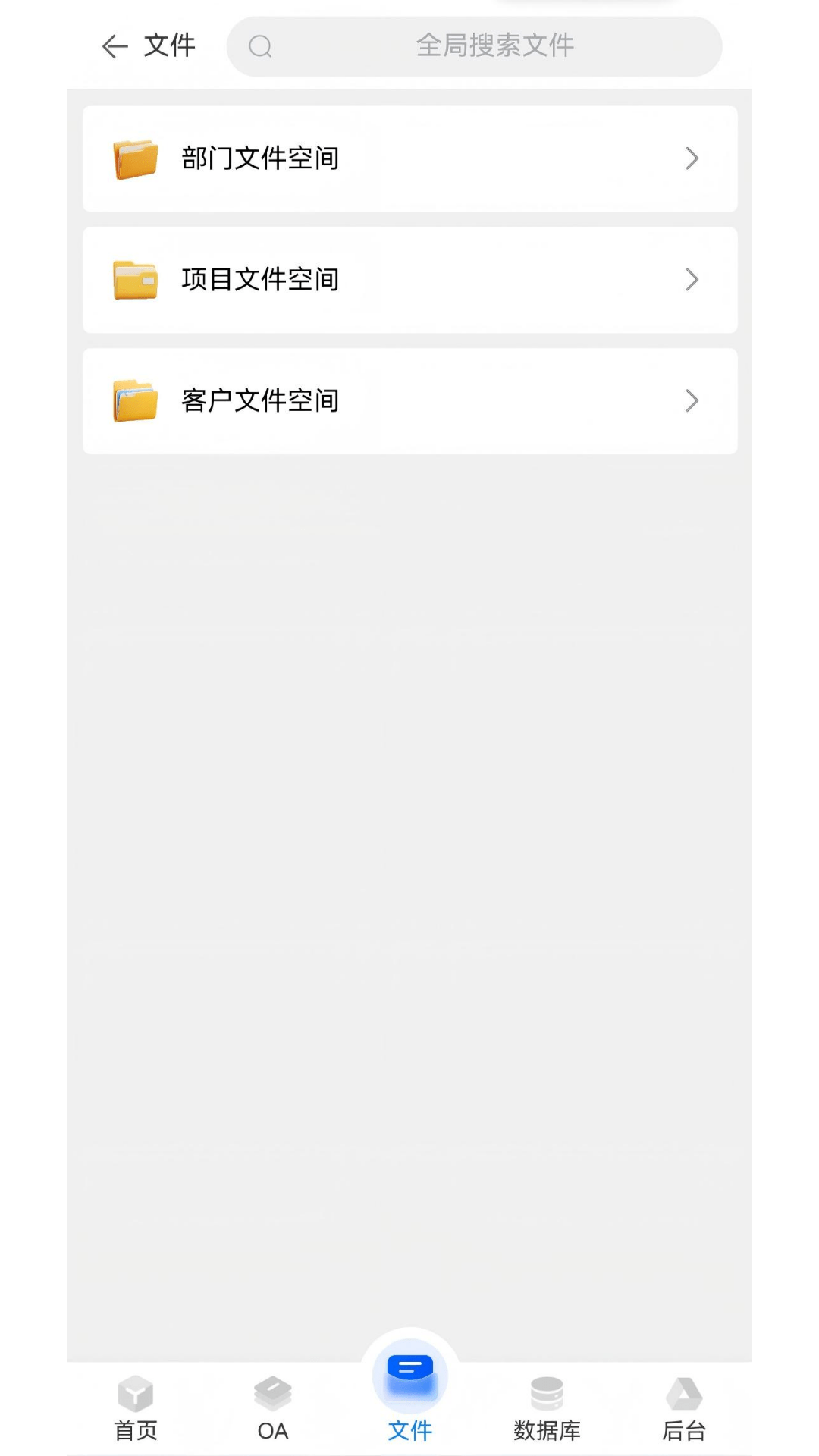819x1456 pixels.
Task: Open the 数据库 database icon
Action: 548,1392
